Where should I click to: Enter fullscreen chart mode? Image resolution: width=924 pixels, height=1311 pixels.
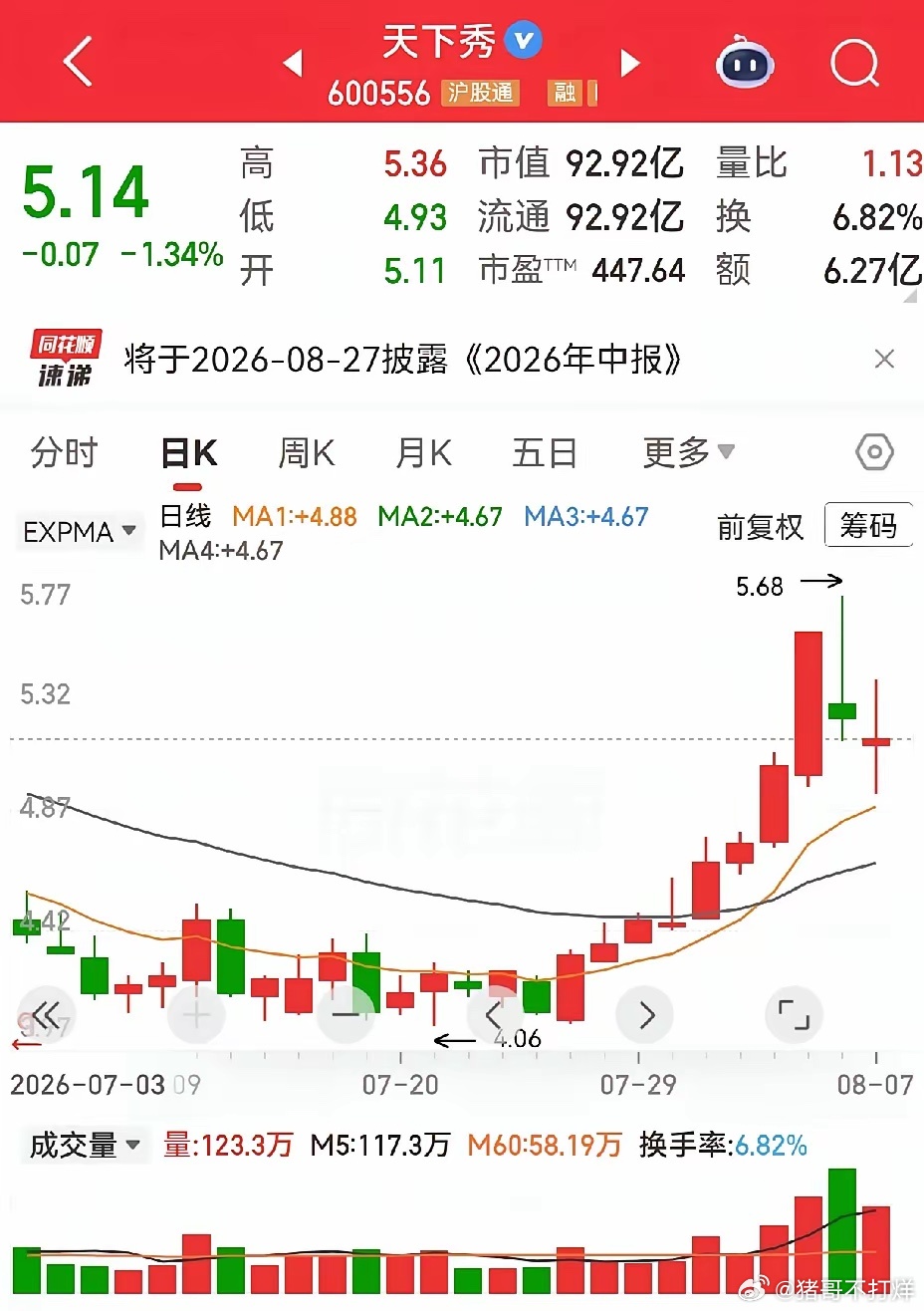[794, 1015]
